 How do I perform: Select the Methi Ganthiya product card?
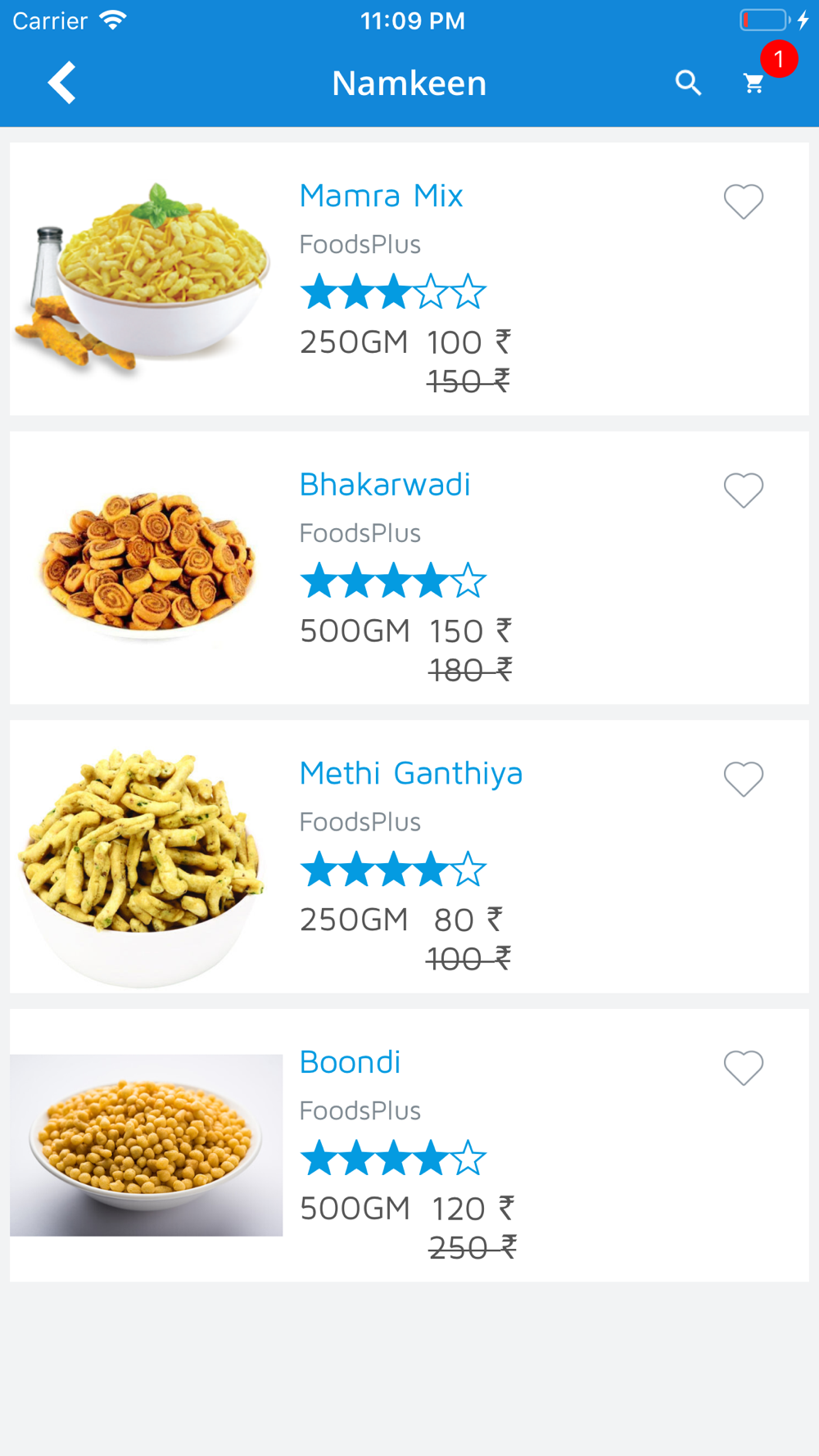tap(411, 774)
